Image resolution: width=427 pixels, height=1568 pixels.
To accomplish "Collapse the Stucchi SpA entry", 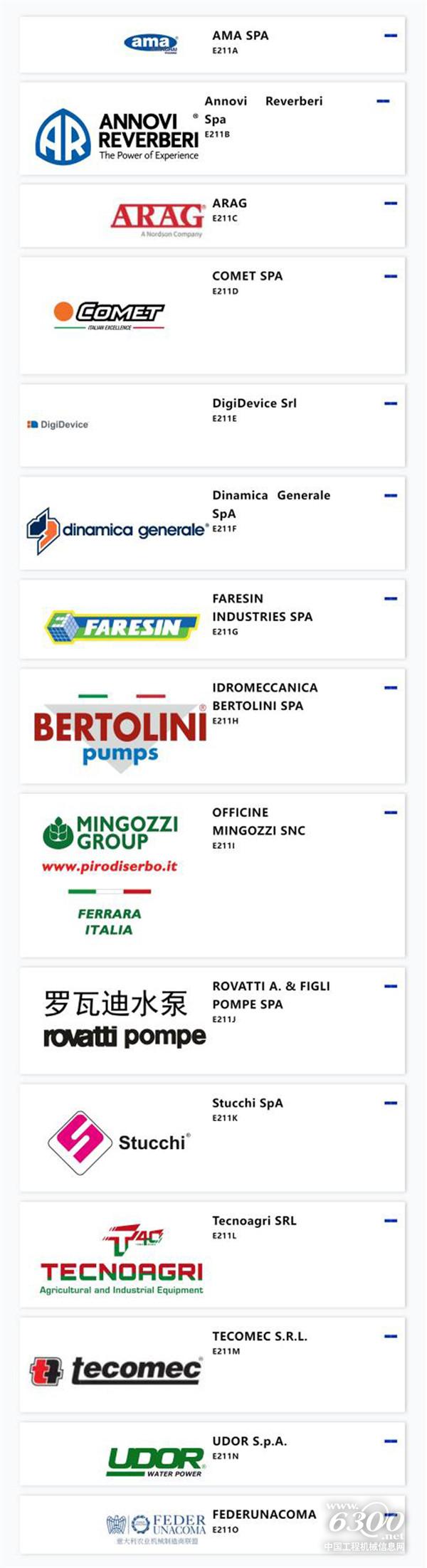I will (390, 1103).
